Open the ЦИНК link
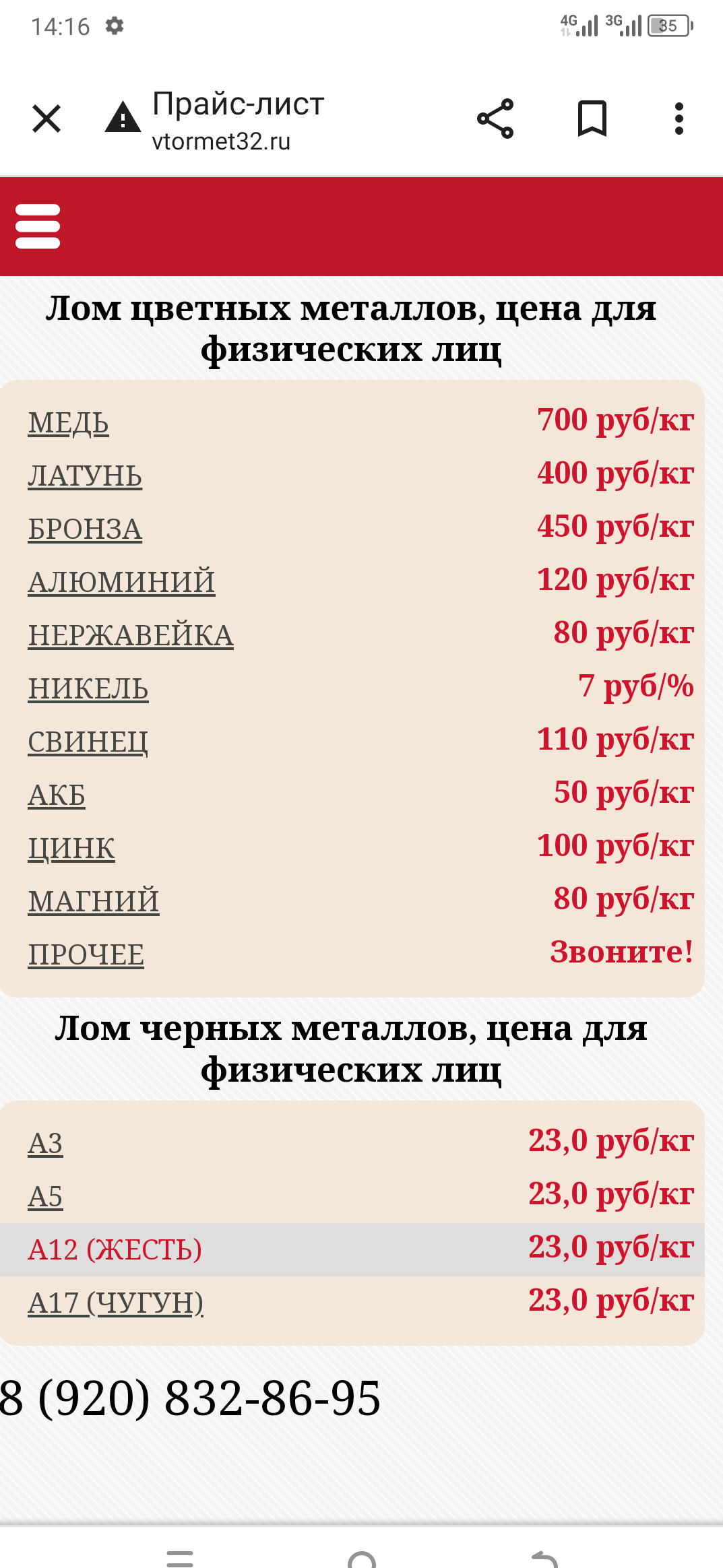Viewport: 723px width, 1568px height. (x=71, y=848)
